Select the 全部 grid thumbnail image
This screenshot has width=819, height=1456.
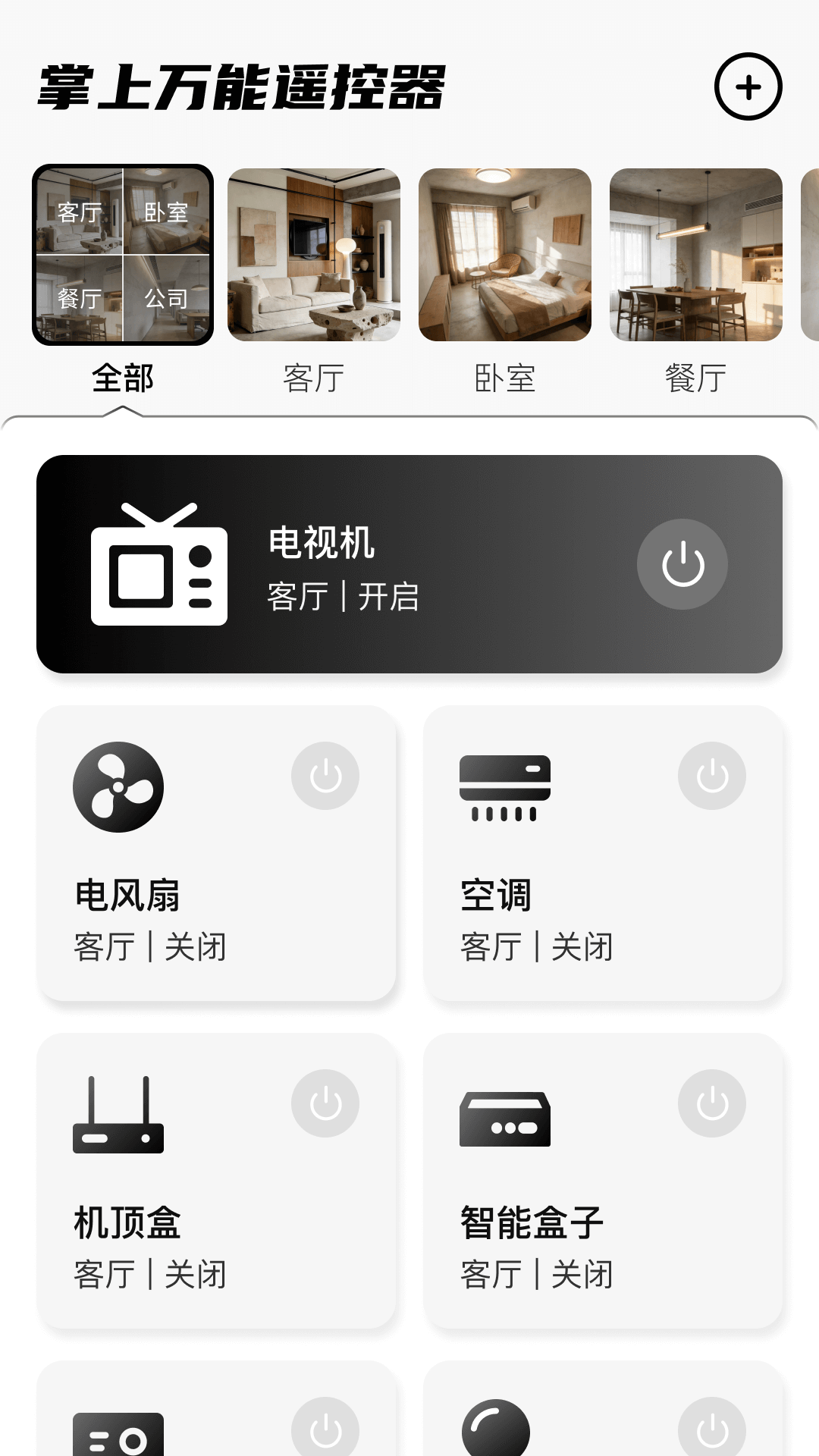tap(124, 253)
